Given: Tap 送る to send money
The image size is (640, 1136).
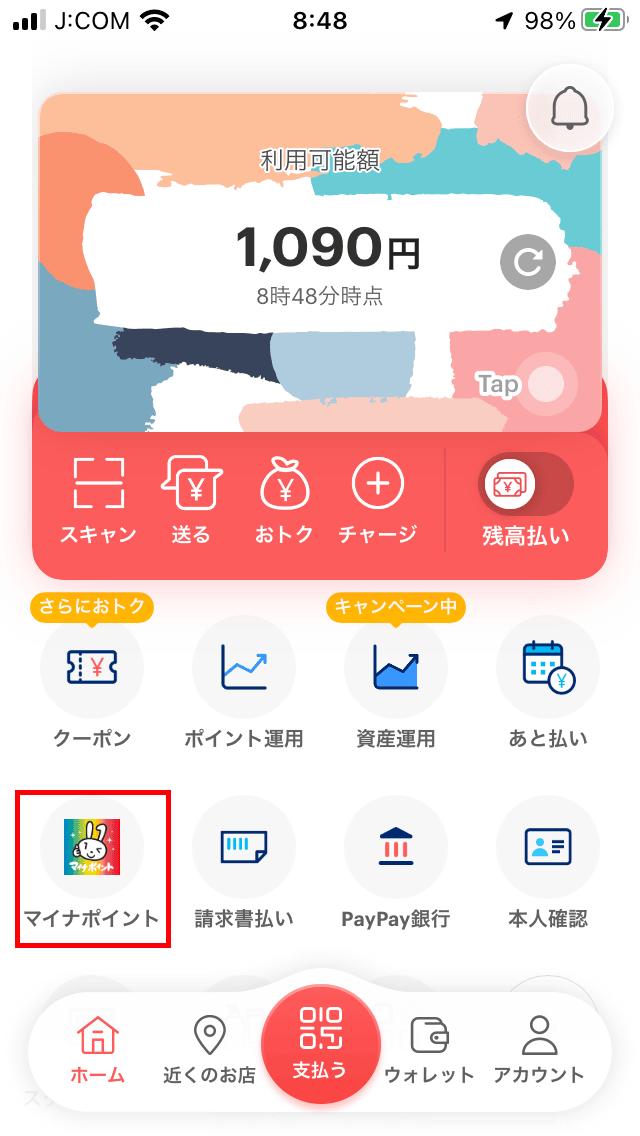Looking at the screenshot, I should (x=191, y=500).
